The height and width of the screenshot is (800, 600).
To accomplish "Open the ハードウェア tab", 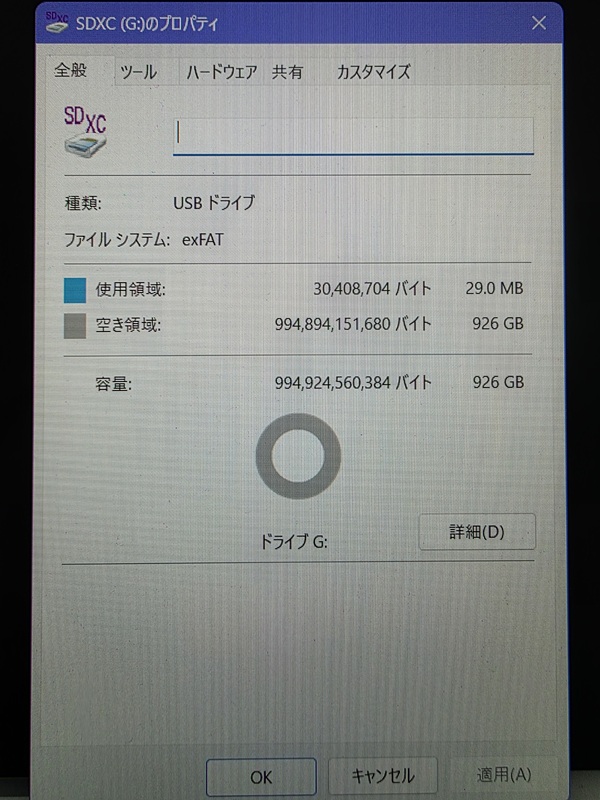I will pyautogui.click(x=221, y=72).
